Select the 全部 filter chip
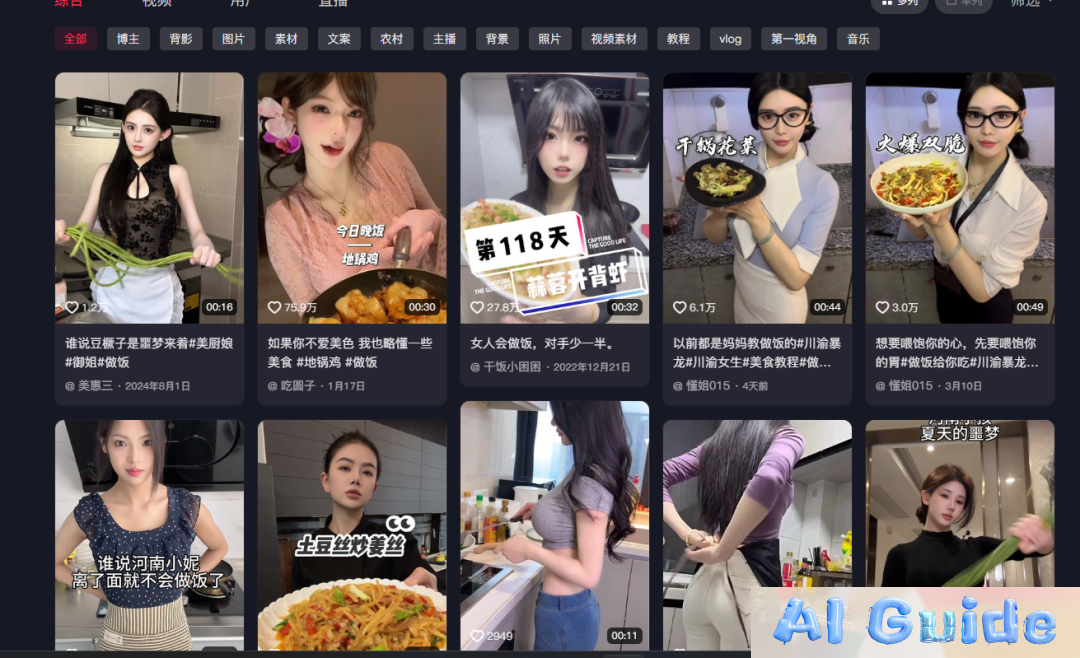The height and width of the screenshot is (658, 1080). click(x=75, y=39)
